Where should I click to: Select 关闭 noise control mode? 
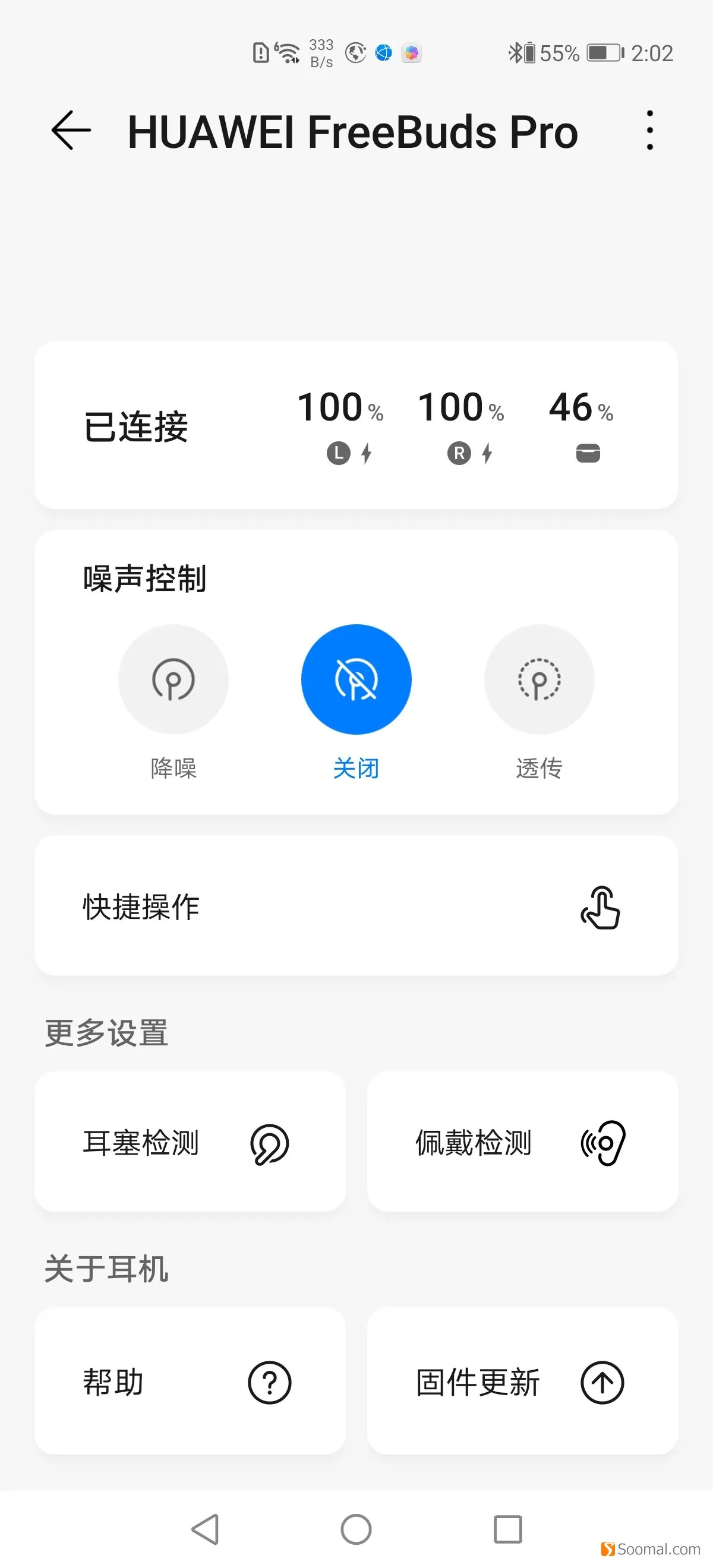tap(356, 679)
